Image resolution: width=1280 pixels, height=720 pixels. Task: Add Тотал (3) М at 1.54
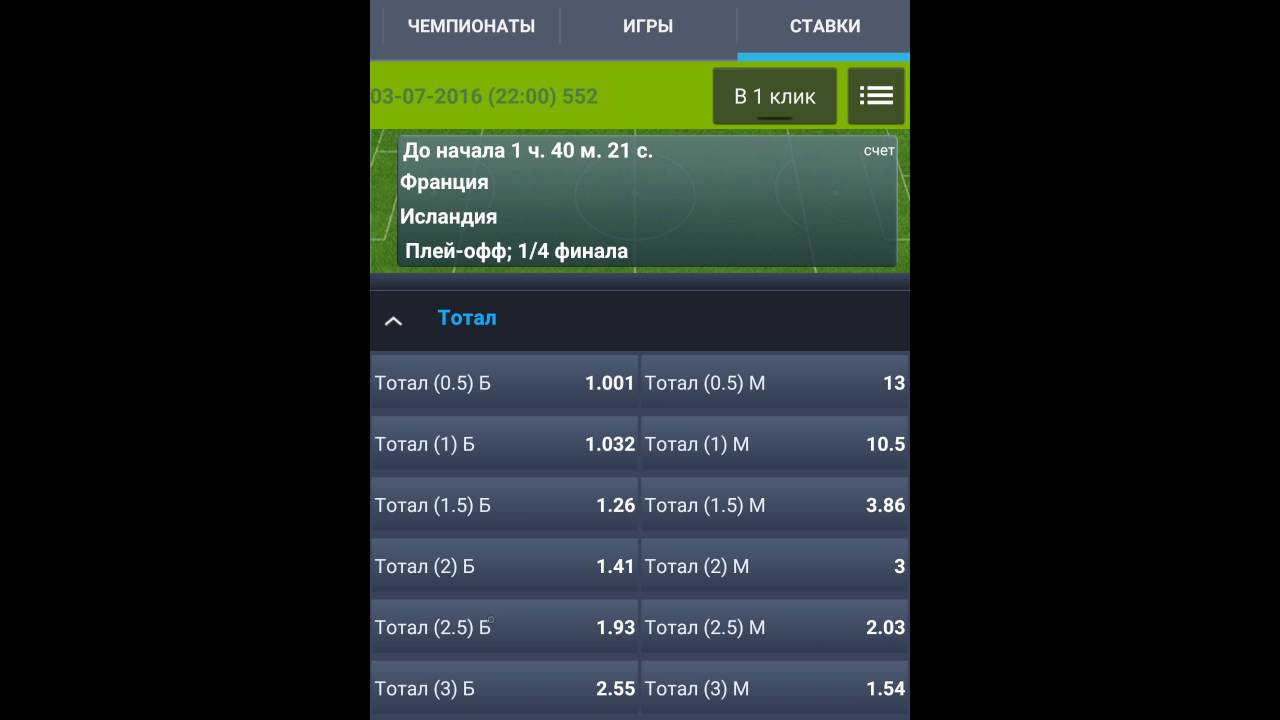774,688
